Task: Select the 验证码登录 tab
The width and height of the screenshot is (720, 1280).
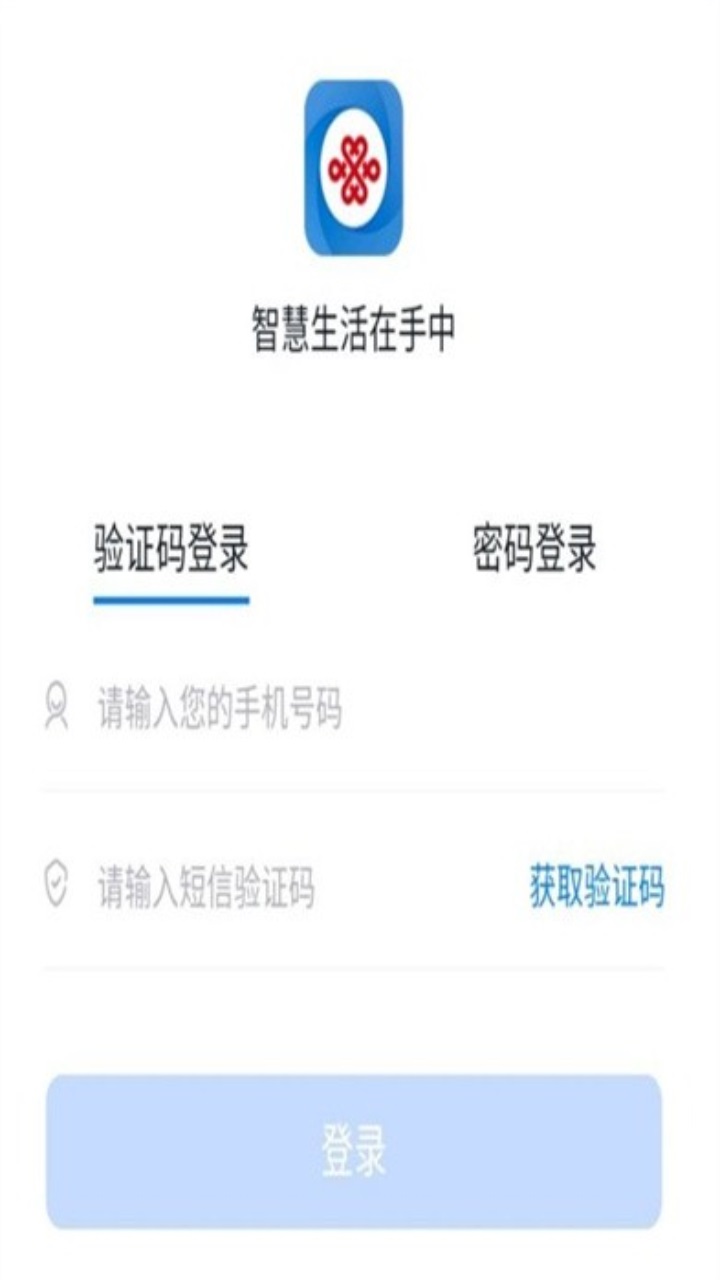Action: (x=171, y=549)
